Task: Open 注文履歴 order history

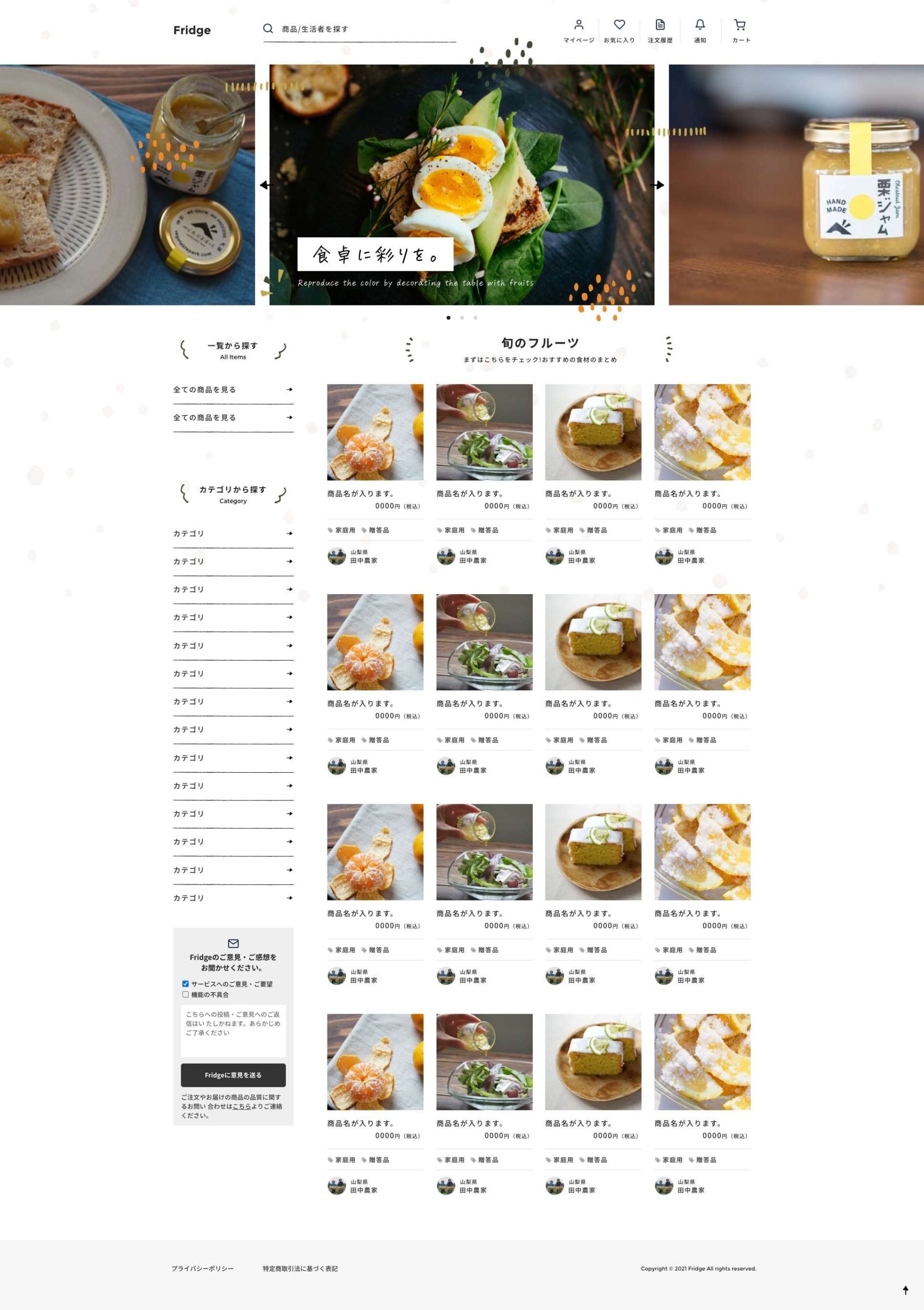Action: pyautogui.click(x=660, y=31)
